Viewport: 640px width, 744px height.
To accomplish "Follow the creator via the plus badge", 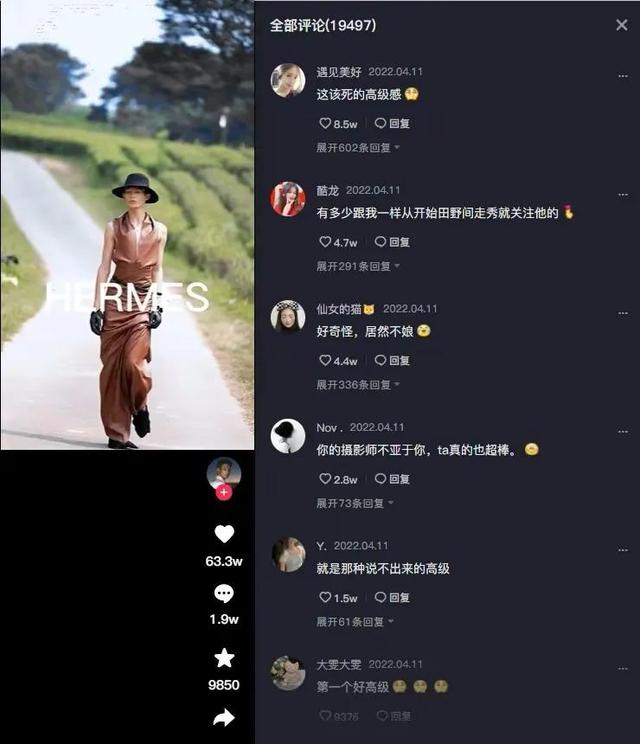I will click(x=224, y=492).
